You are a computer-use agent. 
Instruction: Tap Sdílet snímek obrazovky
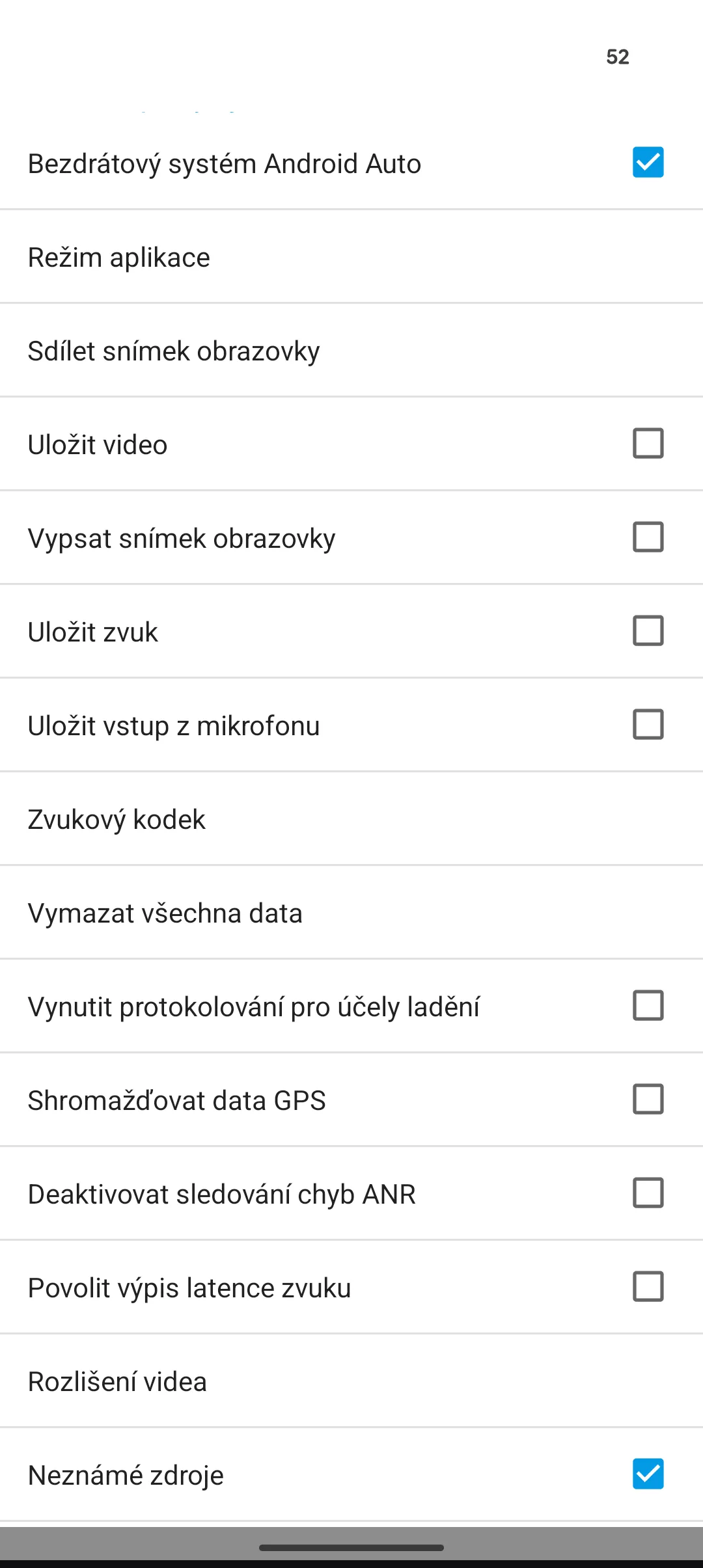[351, 351]
